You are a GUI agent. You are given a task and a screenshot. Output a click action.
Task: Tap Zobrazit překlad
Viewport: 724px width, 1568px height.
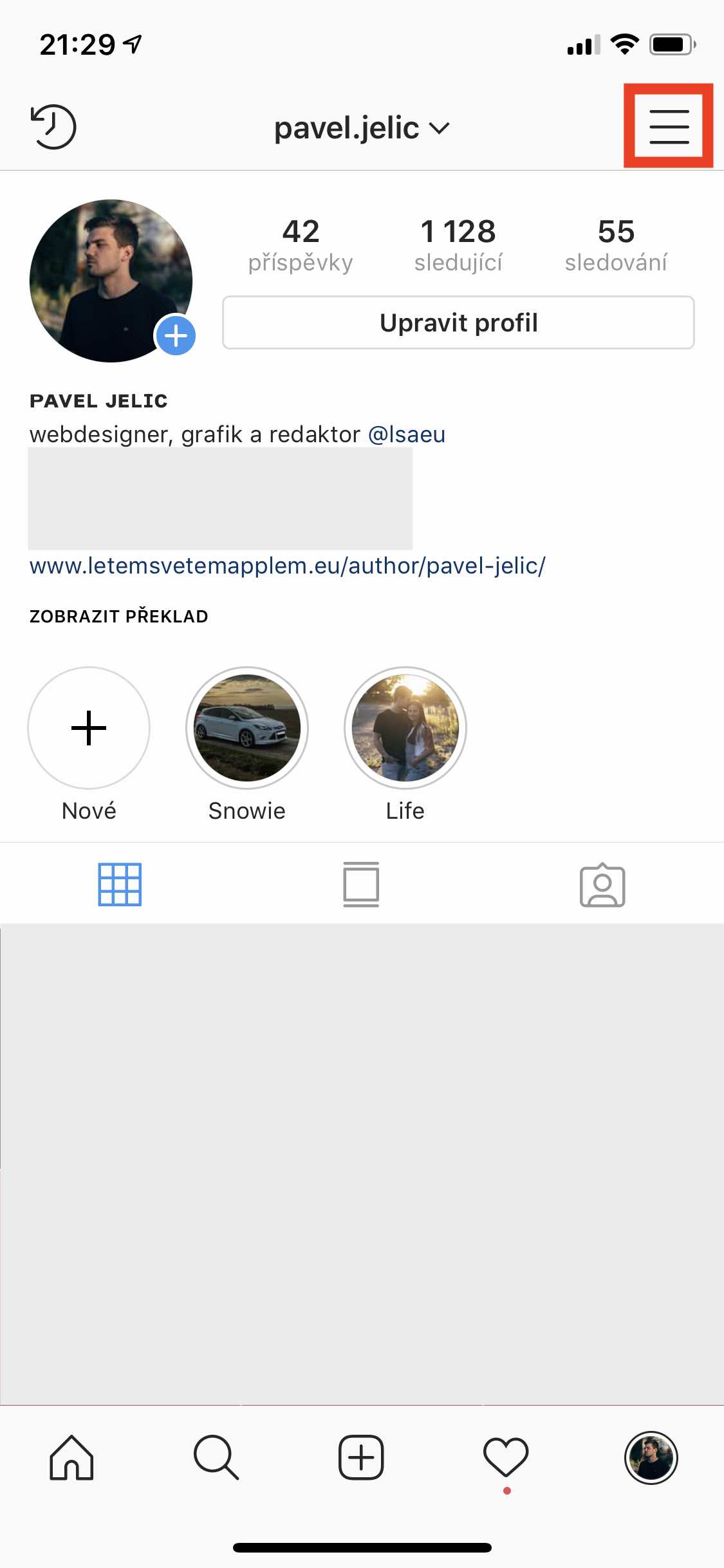pos(119,616)
